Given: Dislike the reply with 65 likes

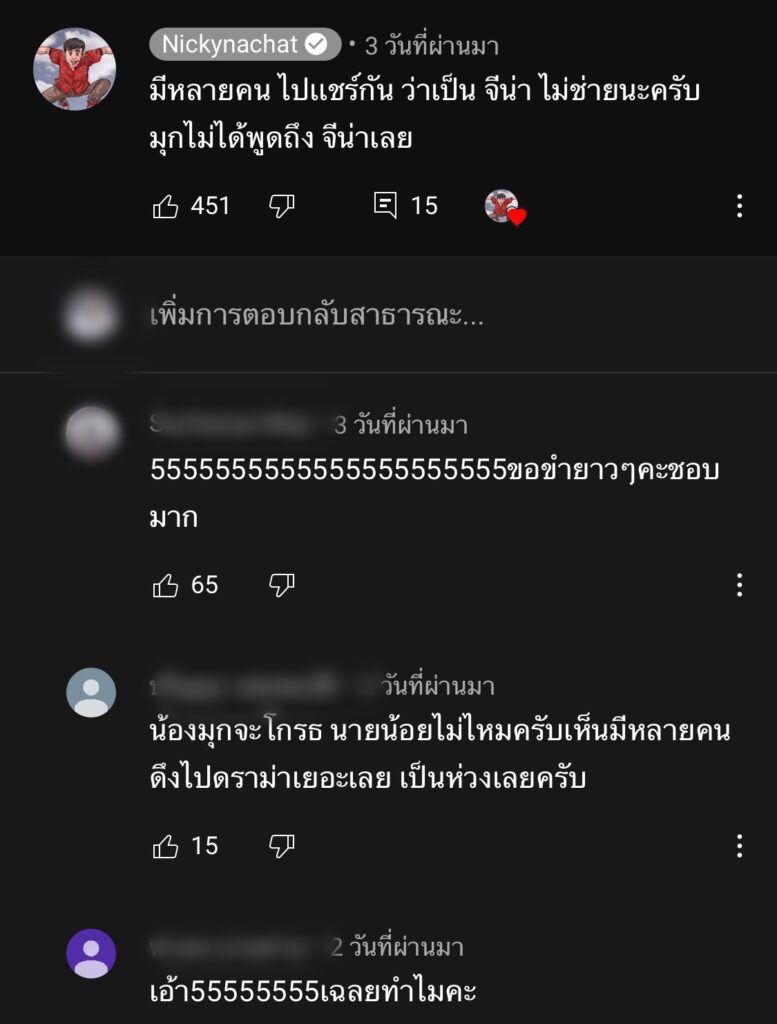Looking at the screenshot, I should click(x=282, y=586).
